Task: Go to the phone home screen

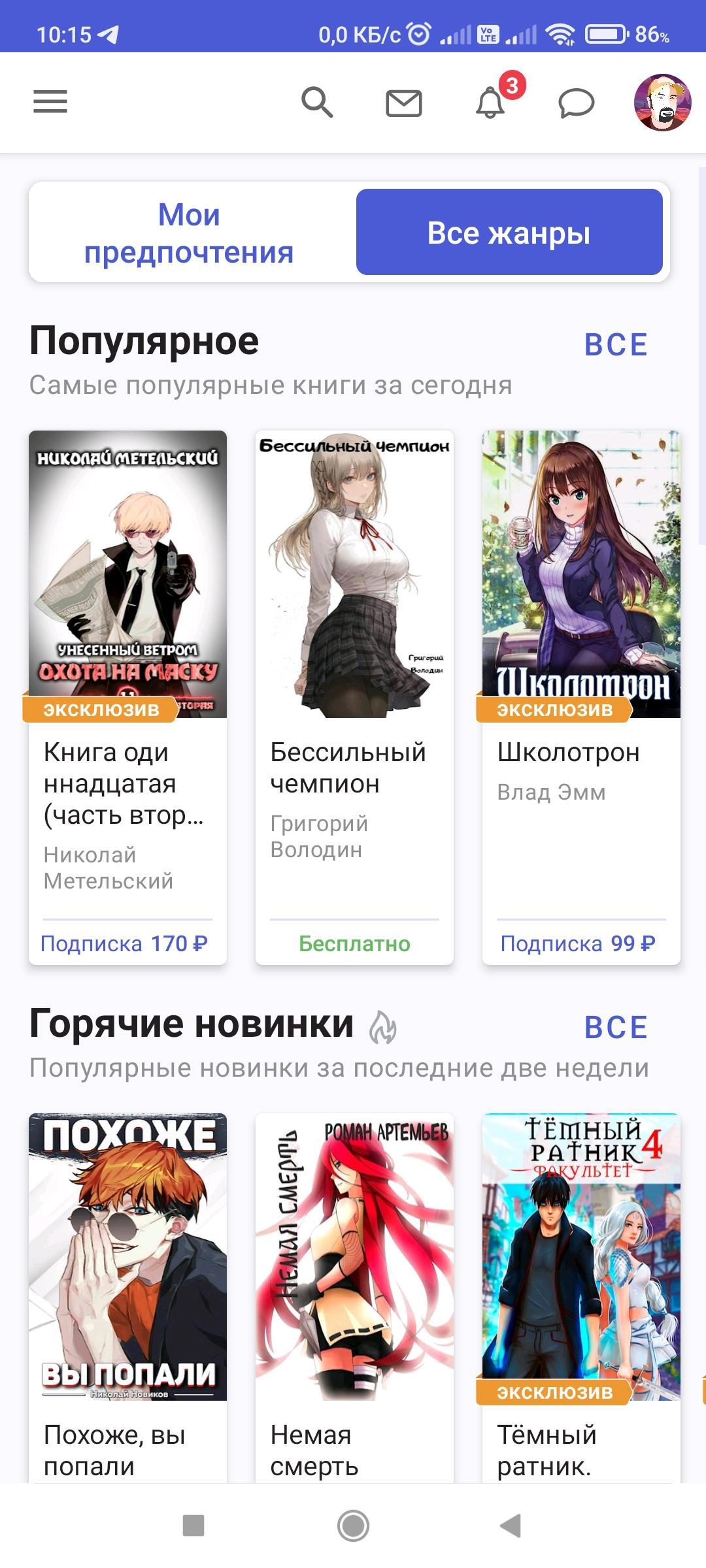Action: (353, 1526)
